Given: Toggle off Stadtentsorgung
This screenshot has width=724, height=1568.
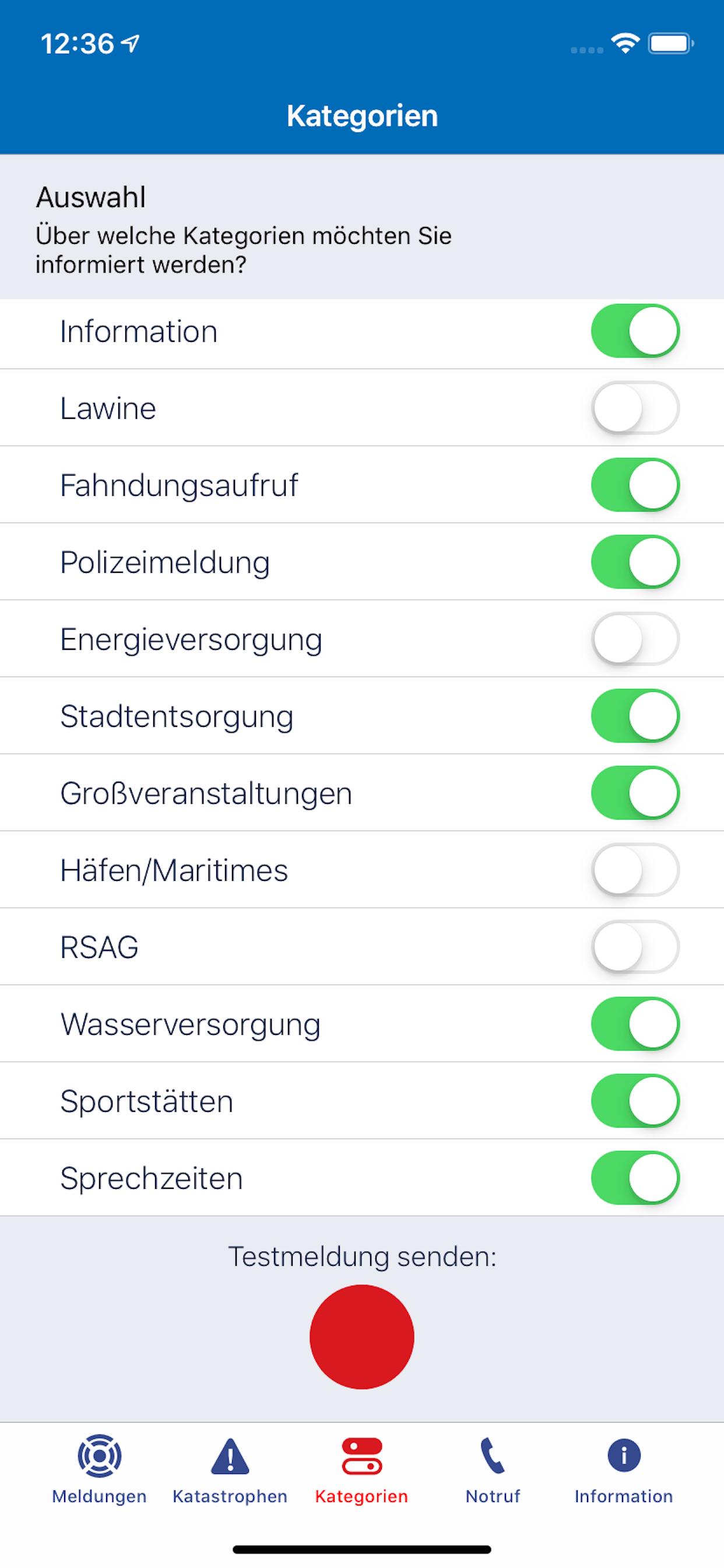Looking at the screenshot, I should (x=635, y=716).
